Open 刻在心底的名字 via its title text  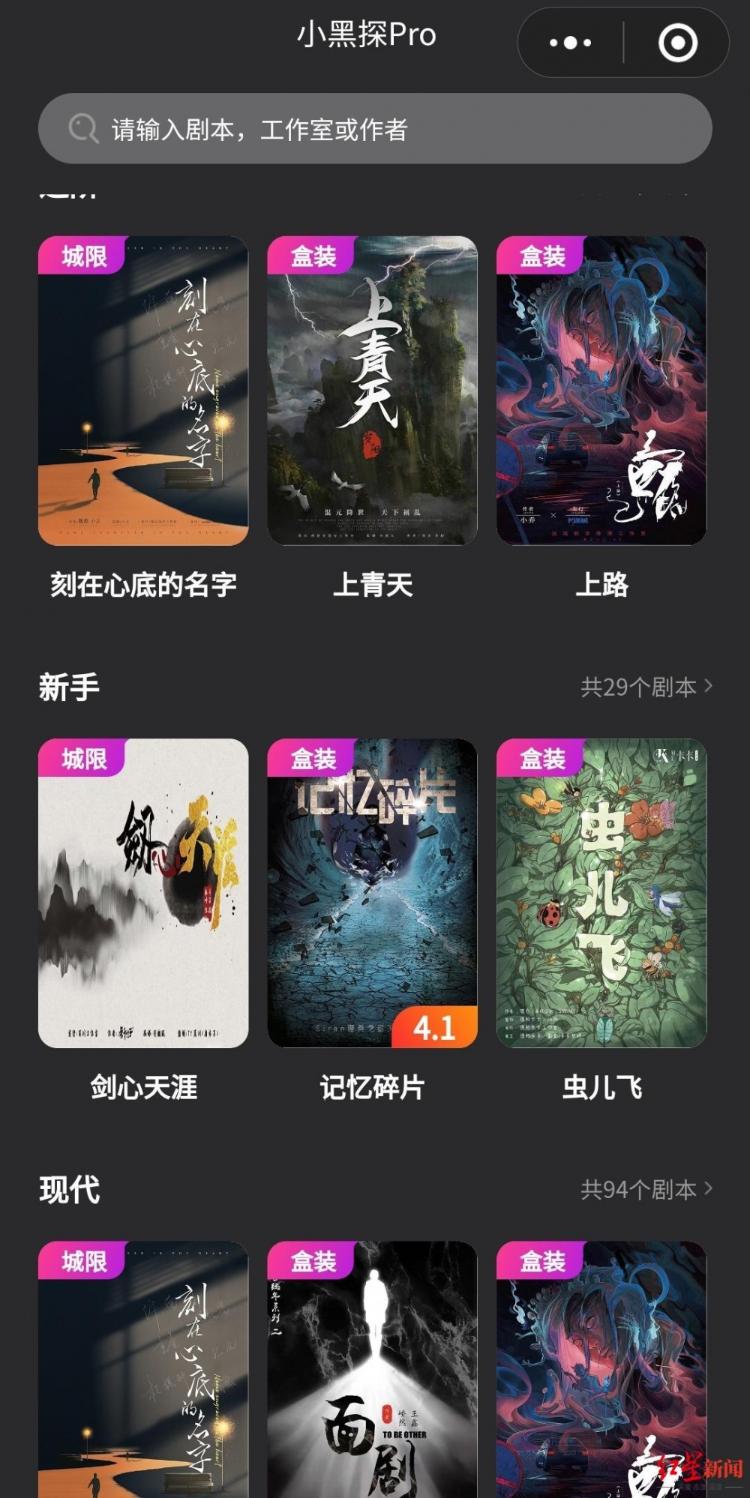(x=141, y=586)
